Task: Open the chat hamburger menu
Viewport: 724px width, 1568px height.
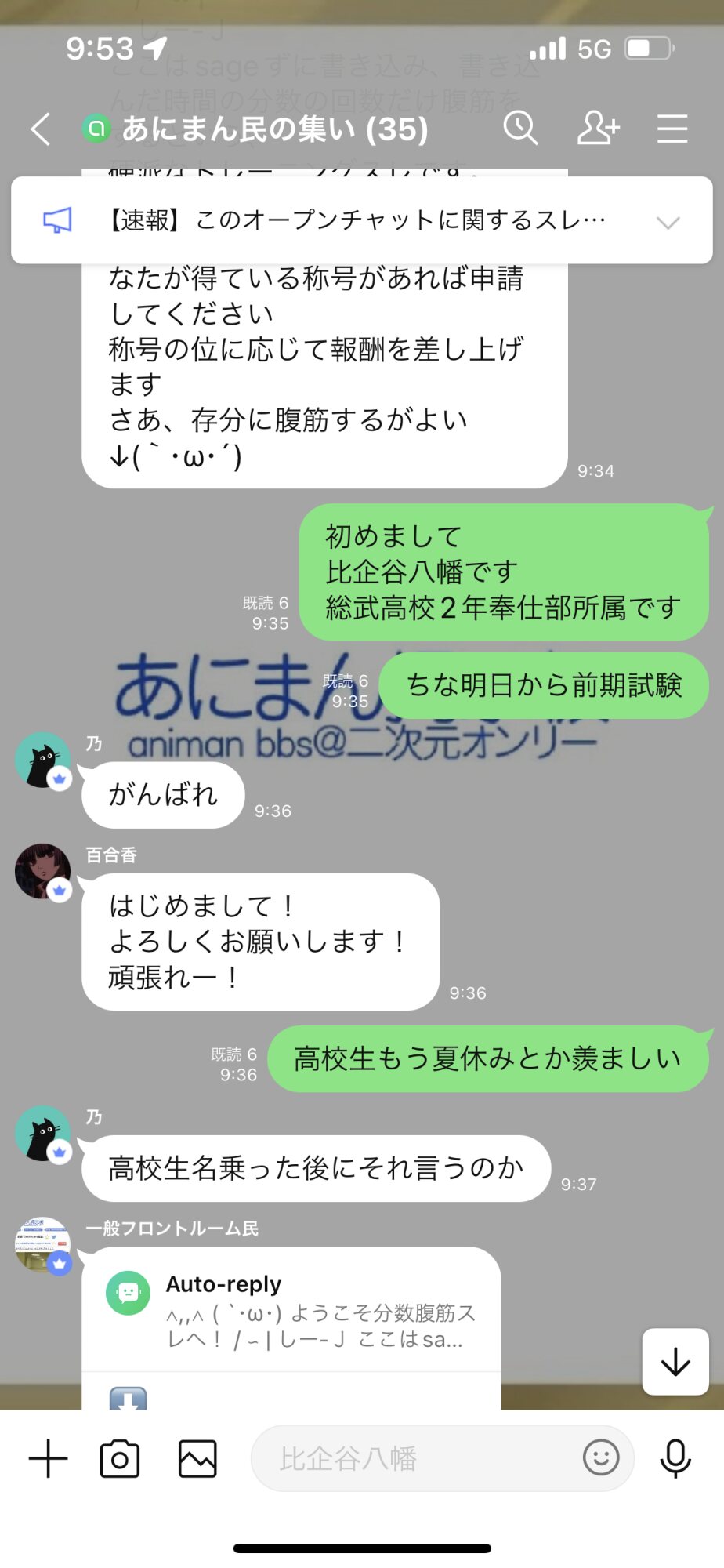Action: [x=672, y=129]
